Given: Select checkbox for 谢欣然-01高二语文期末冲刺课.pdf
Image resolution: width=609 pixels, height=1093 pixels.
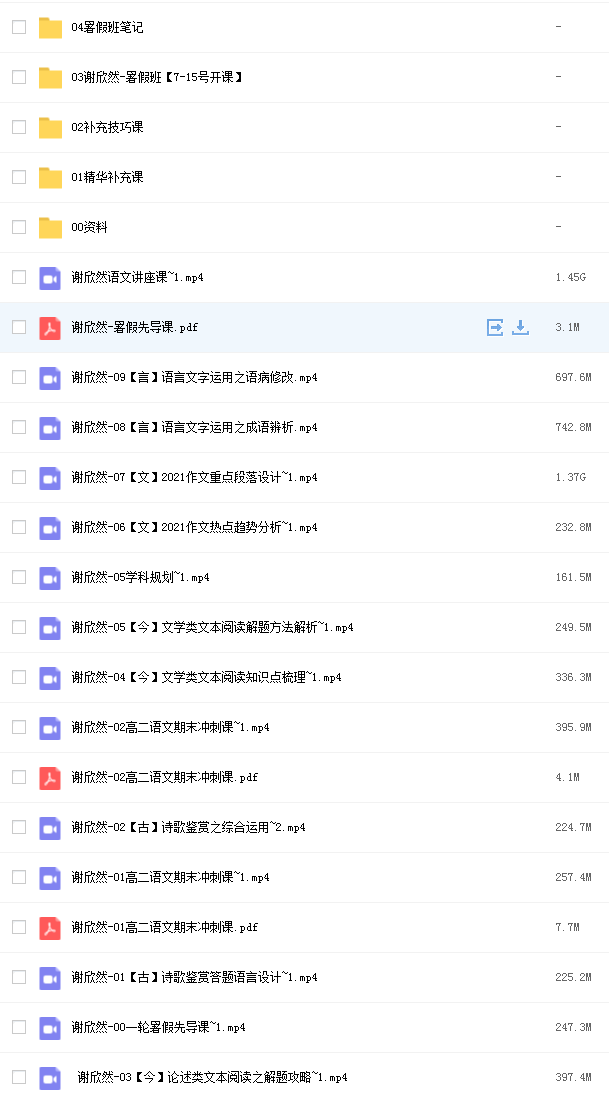Looking at the screenshot, I should 19,927.
